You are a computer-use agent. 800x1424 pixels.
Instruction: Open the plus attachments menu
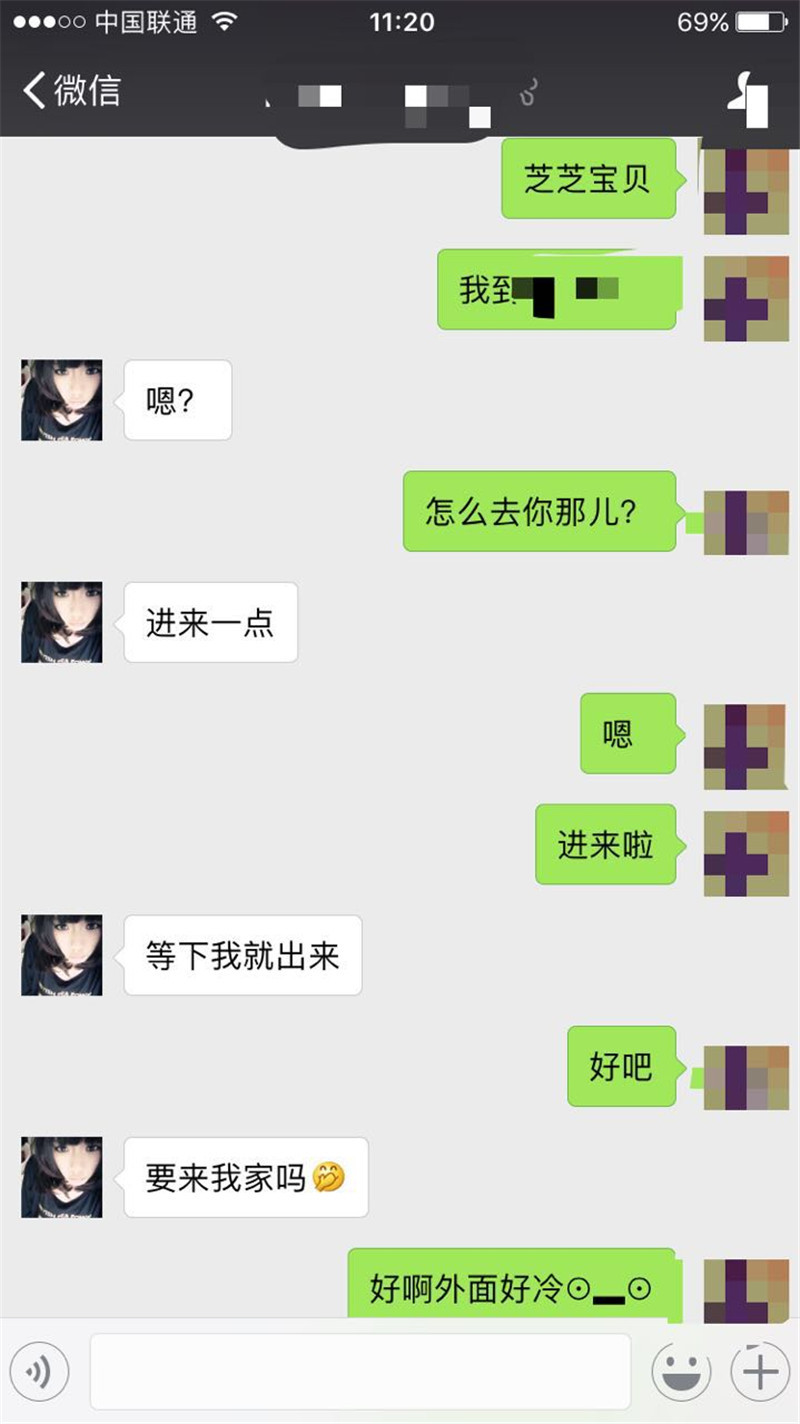pos(760,1372)
